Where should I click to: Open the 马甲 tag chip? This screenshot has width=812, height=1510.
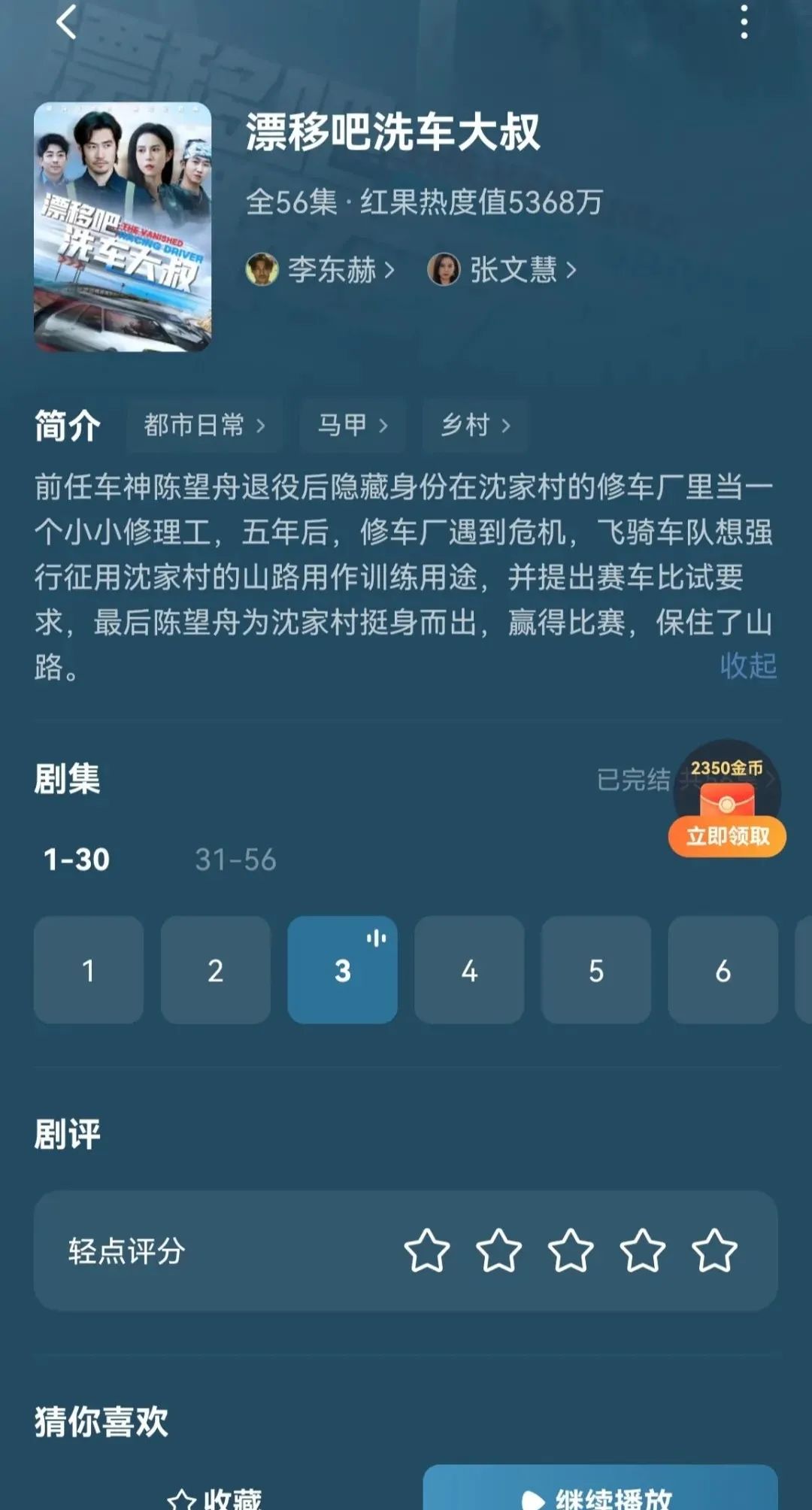(x=353, y=426)
